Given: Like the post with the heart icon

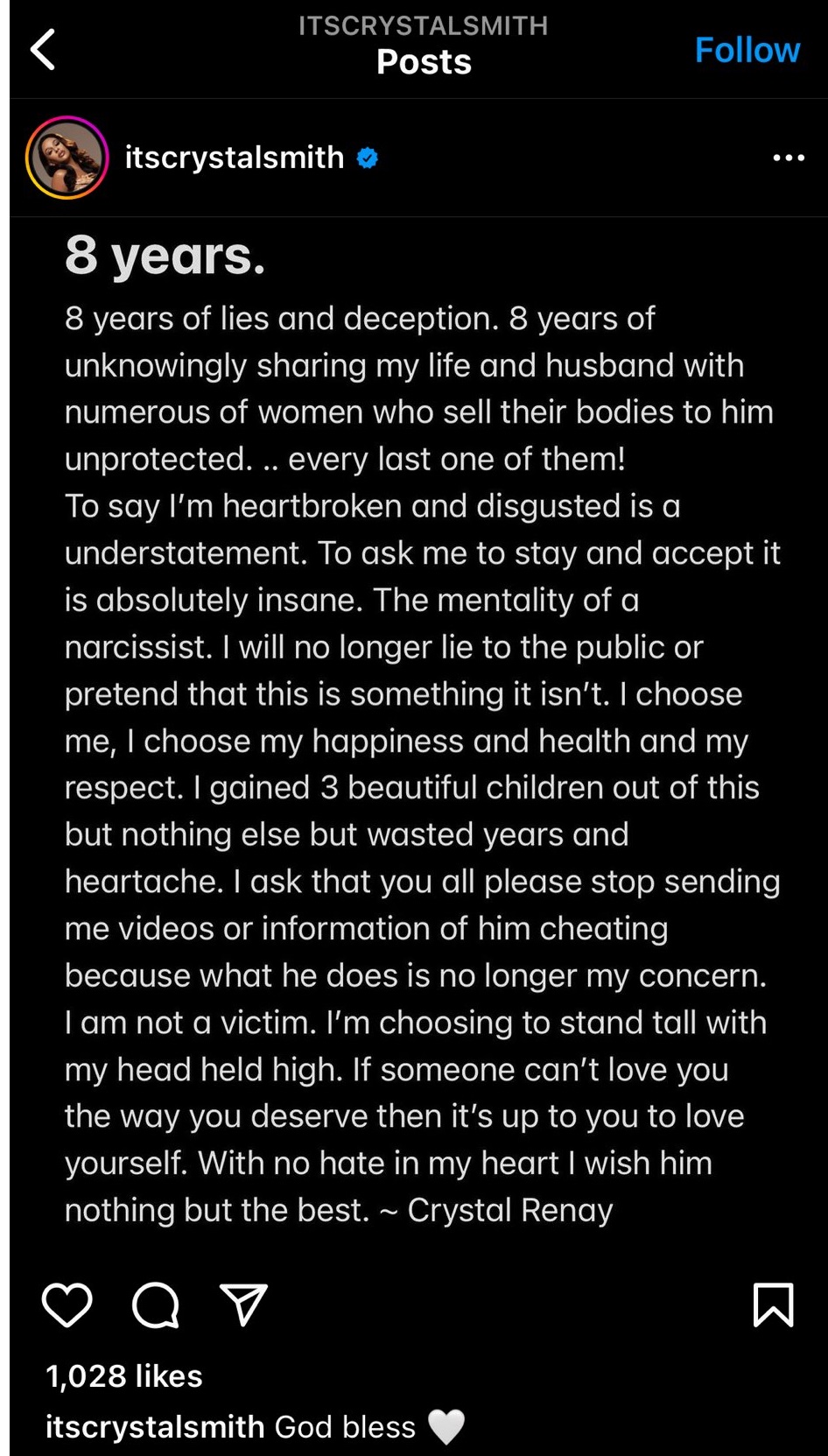Looking at the screenshot, I should 67,1305.
